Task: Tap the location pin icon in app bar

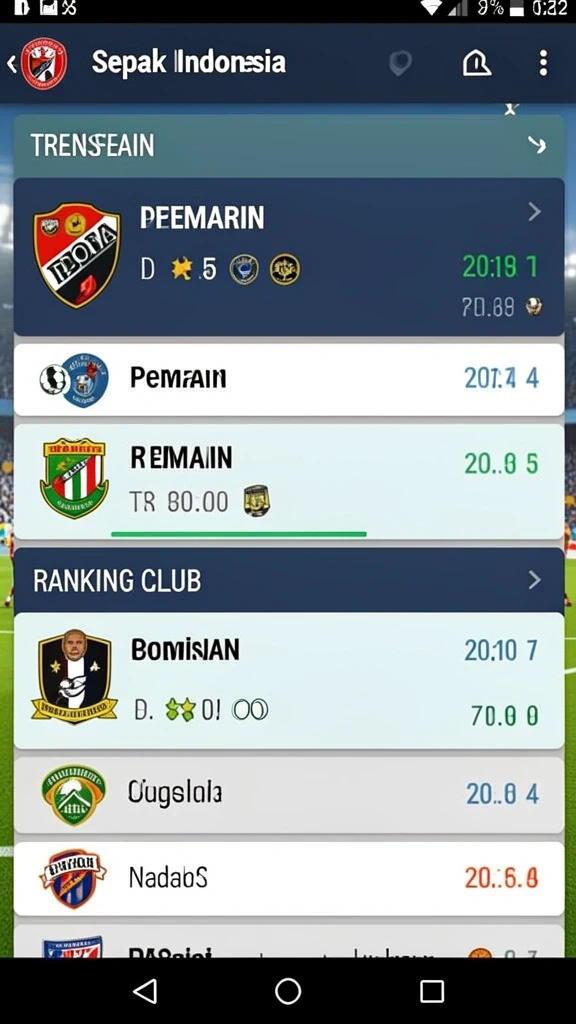Action: click(x=400, y=63)
